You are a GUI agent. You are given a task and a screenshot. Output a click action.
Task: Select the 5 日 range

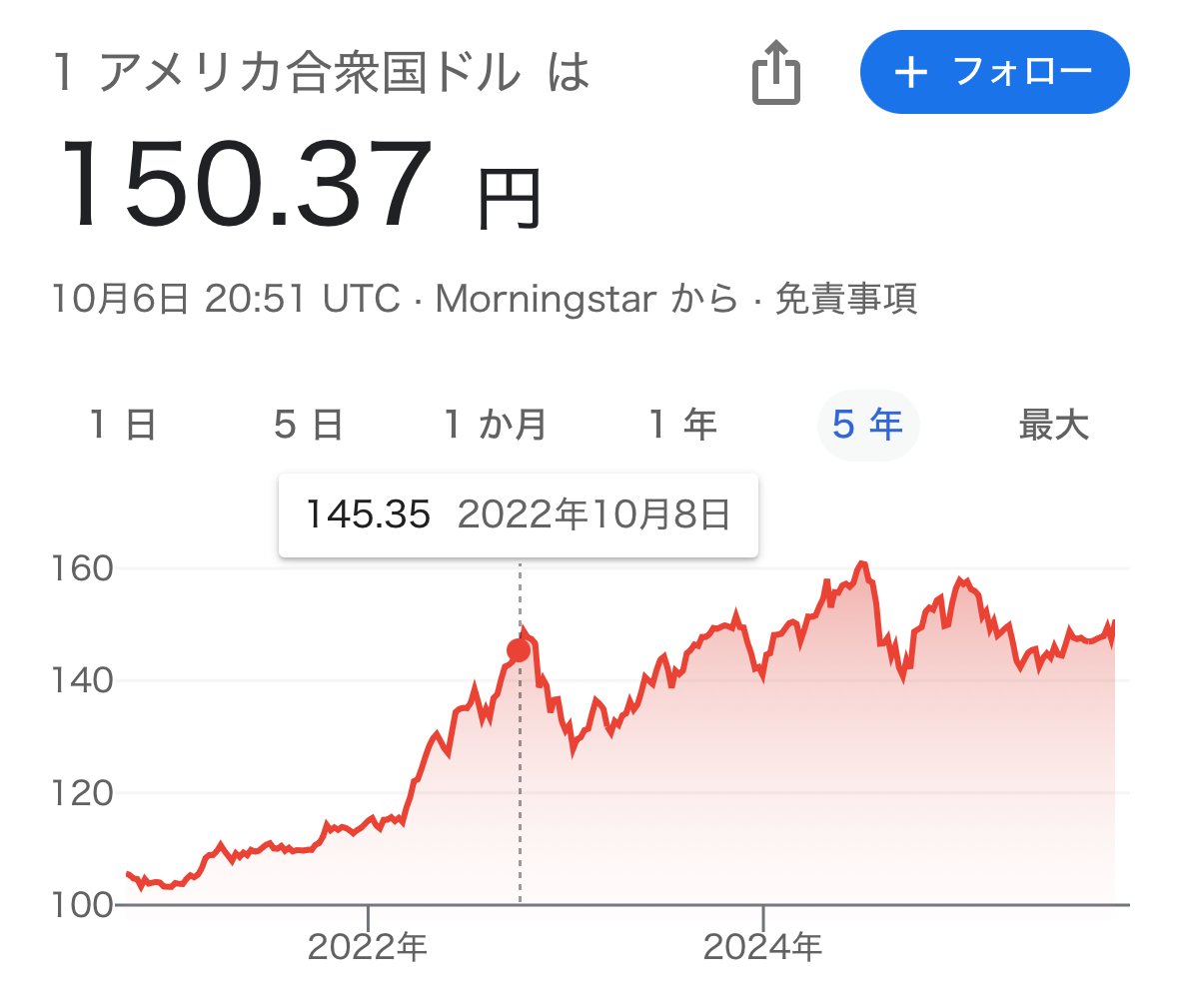309,426
